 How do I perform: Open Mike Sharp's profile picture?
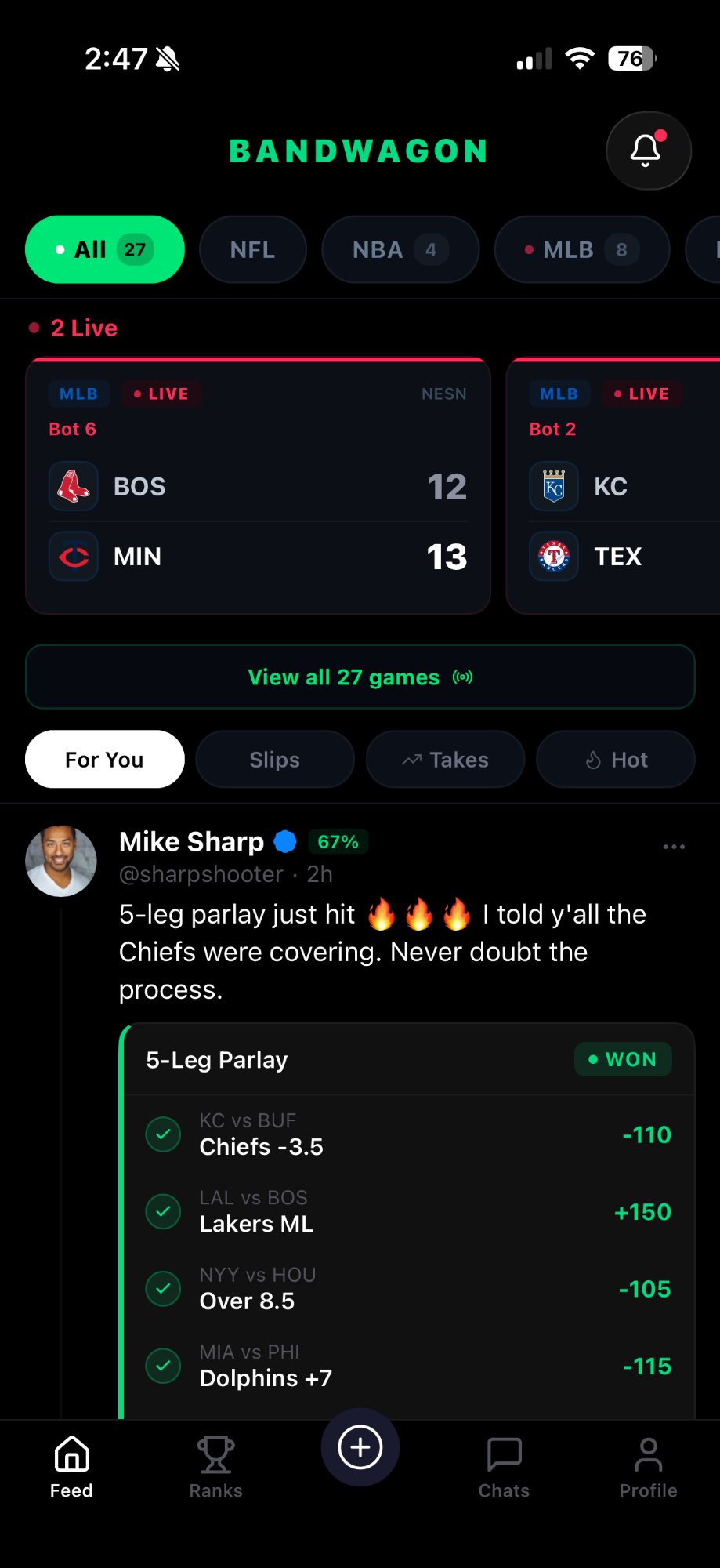[x=61, y=861]
